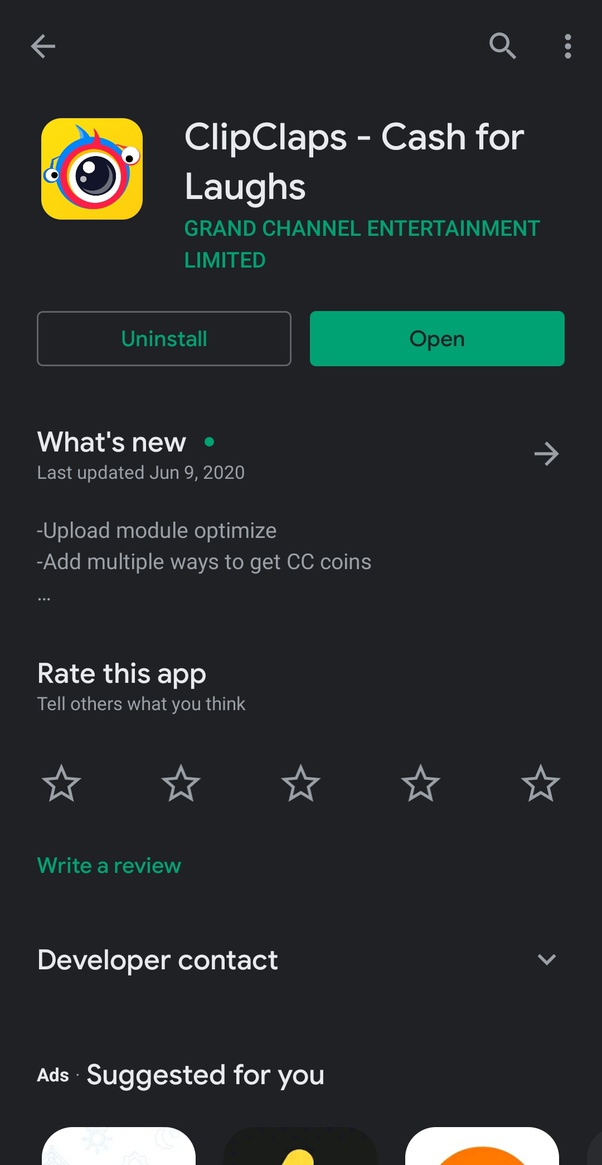Tap Write a review
The image size is (602, 1165).
tap(109, 866)
